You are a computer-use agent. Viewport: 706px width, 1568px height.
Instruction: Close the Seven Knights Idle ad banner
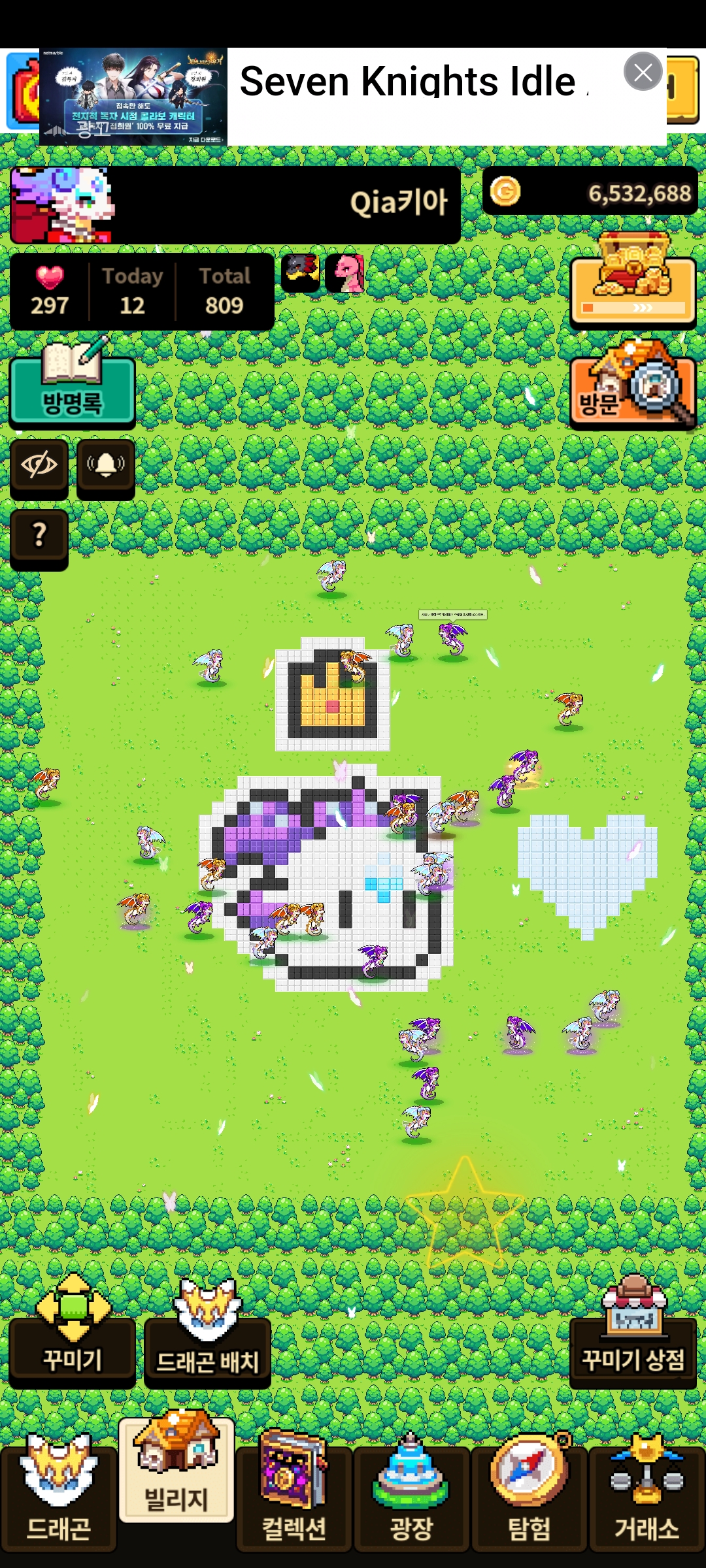click(x=643, y=72)
